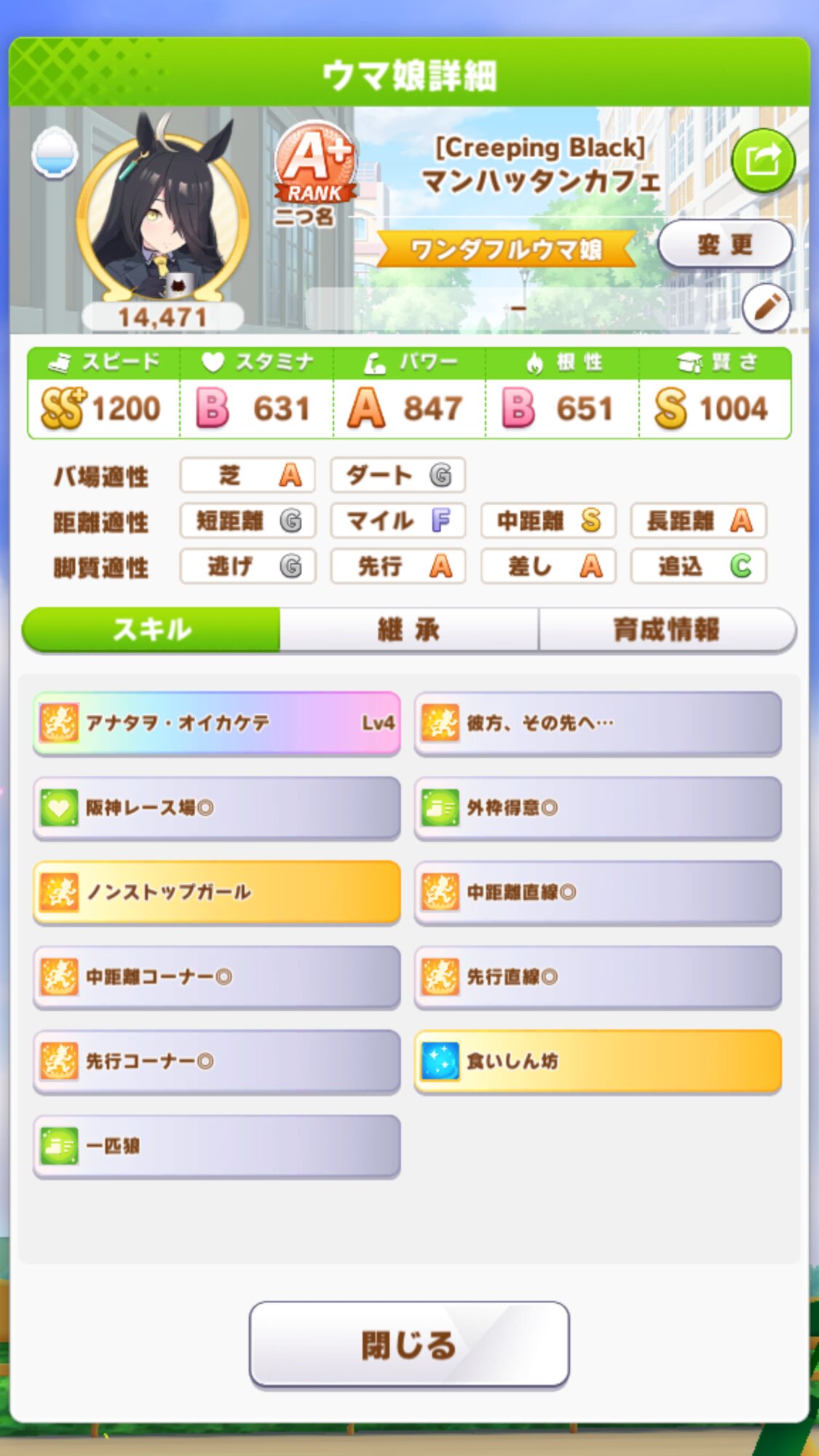This screenshot has width=819, height=1456.
Task: Open the 食いしん坊 skill
Action: (598, 1061)
